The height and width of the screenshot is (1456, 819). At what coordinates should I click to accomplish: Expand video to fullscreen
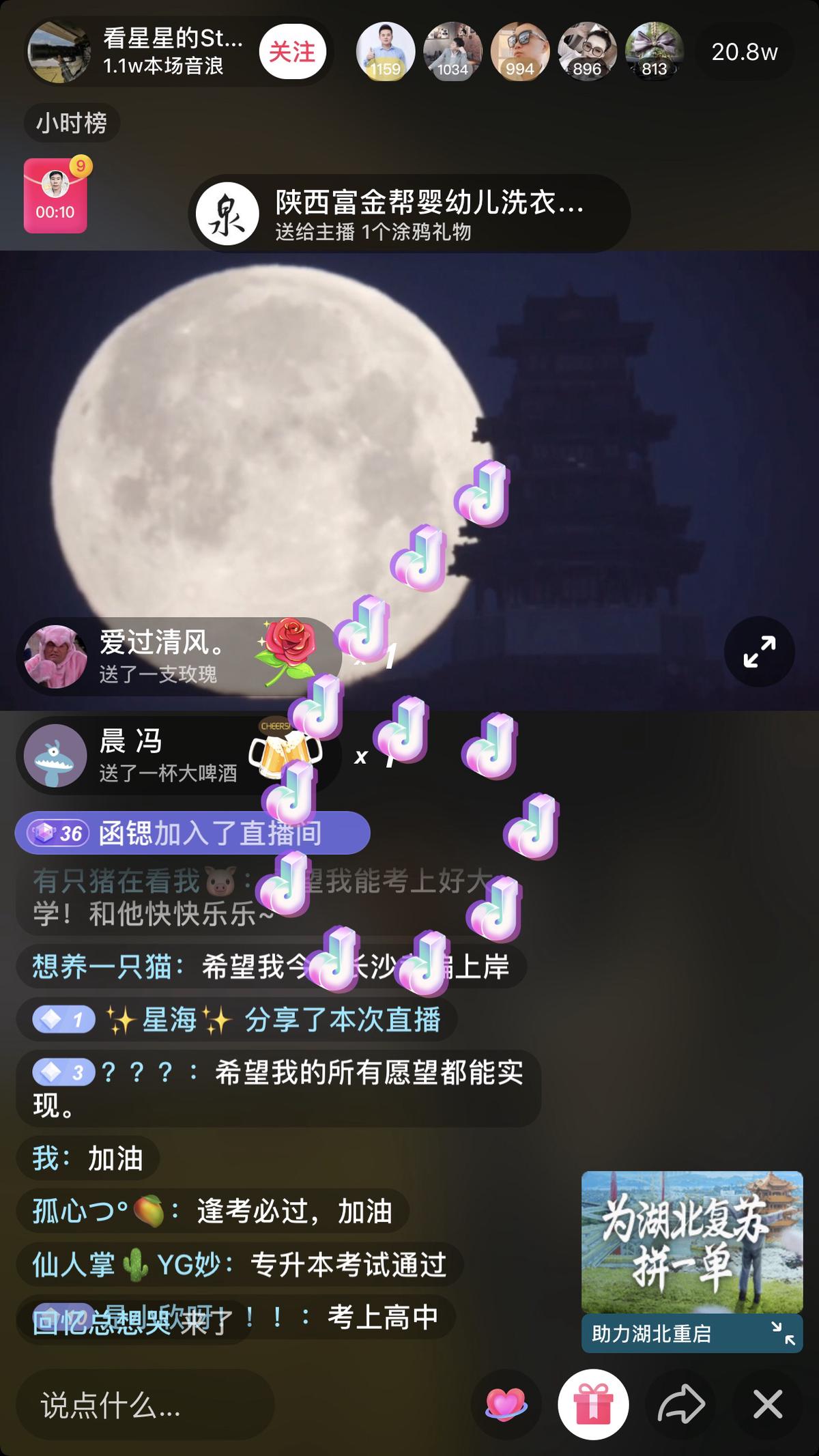point(759,651)
